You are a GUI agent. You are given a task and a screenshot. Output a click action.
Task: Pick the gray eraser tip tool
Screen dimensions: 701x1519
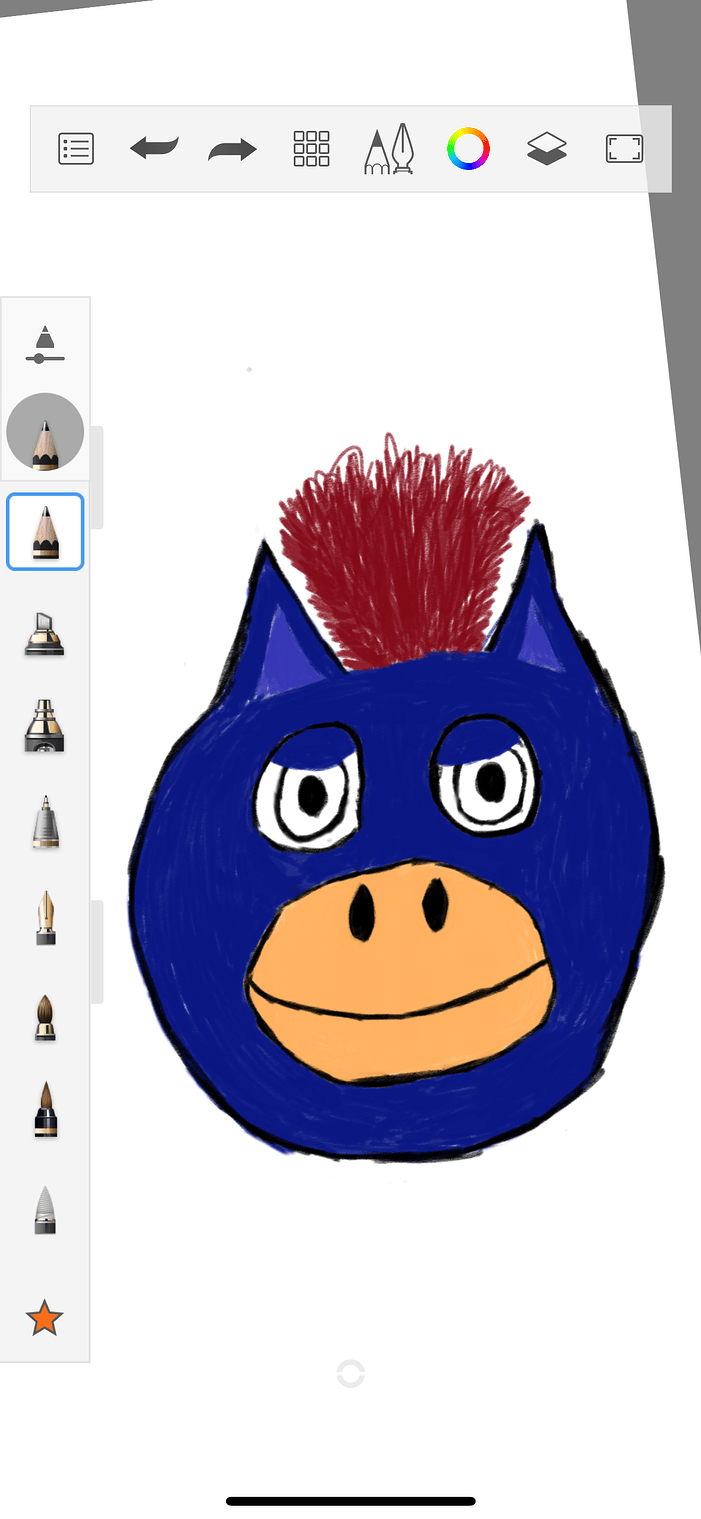point(45,1210)
